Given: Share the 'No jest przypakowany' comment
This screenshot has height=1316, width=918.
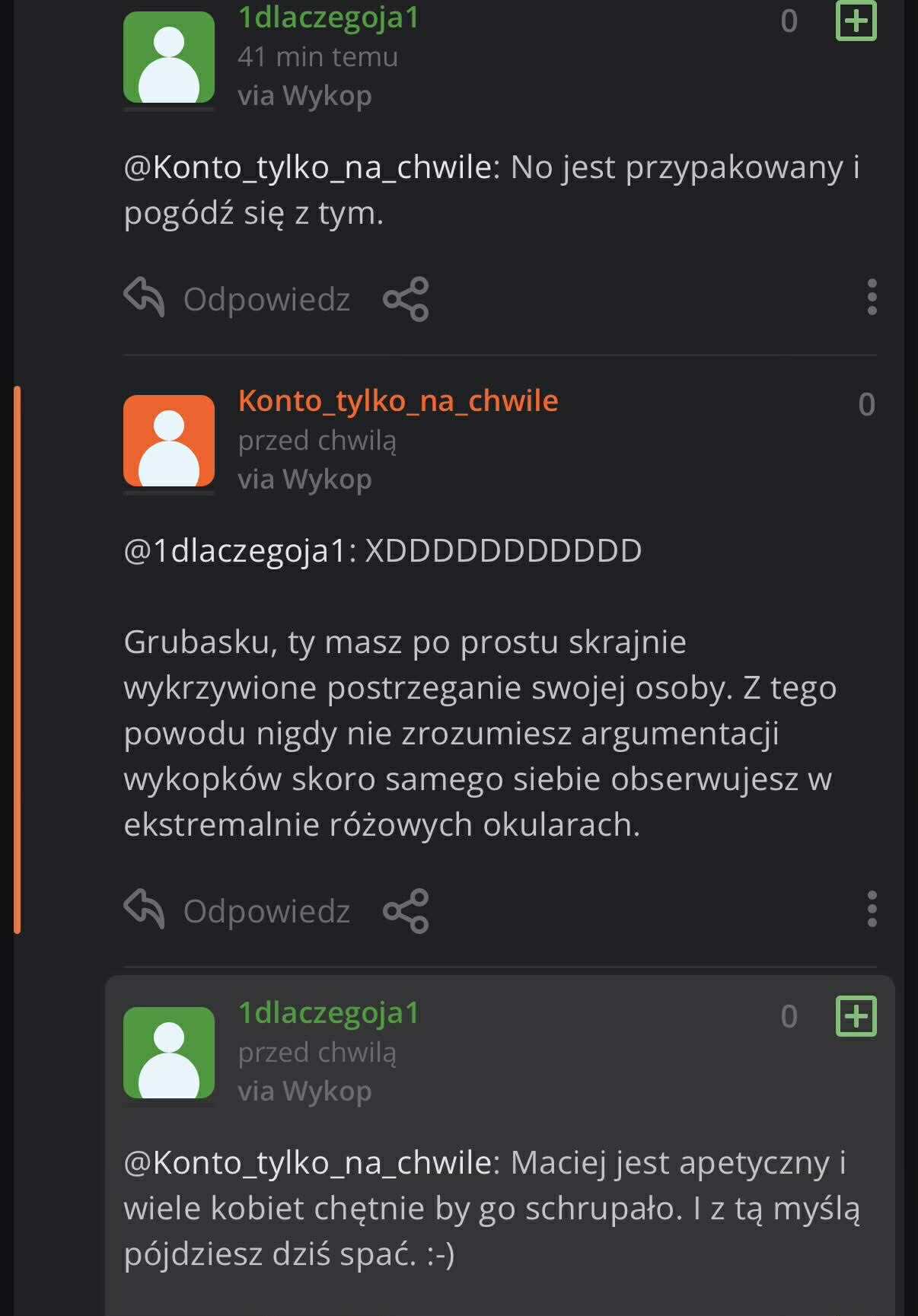Looking at the screenshot, I should [x=406, y=298].
